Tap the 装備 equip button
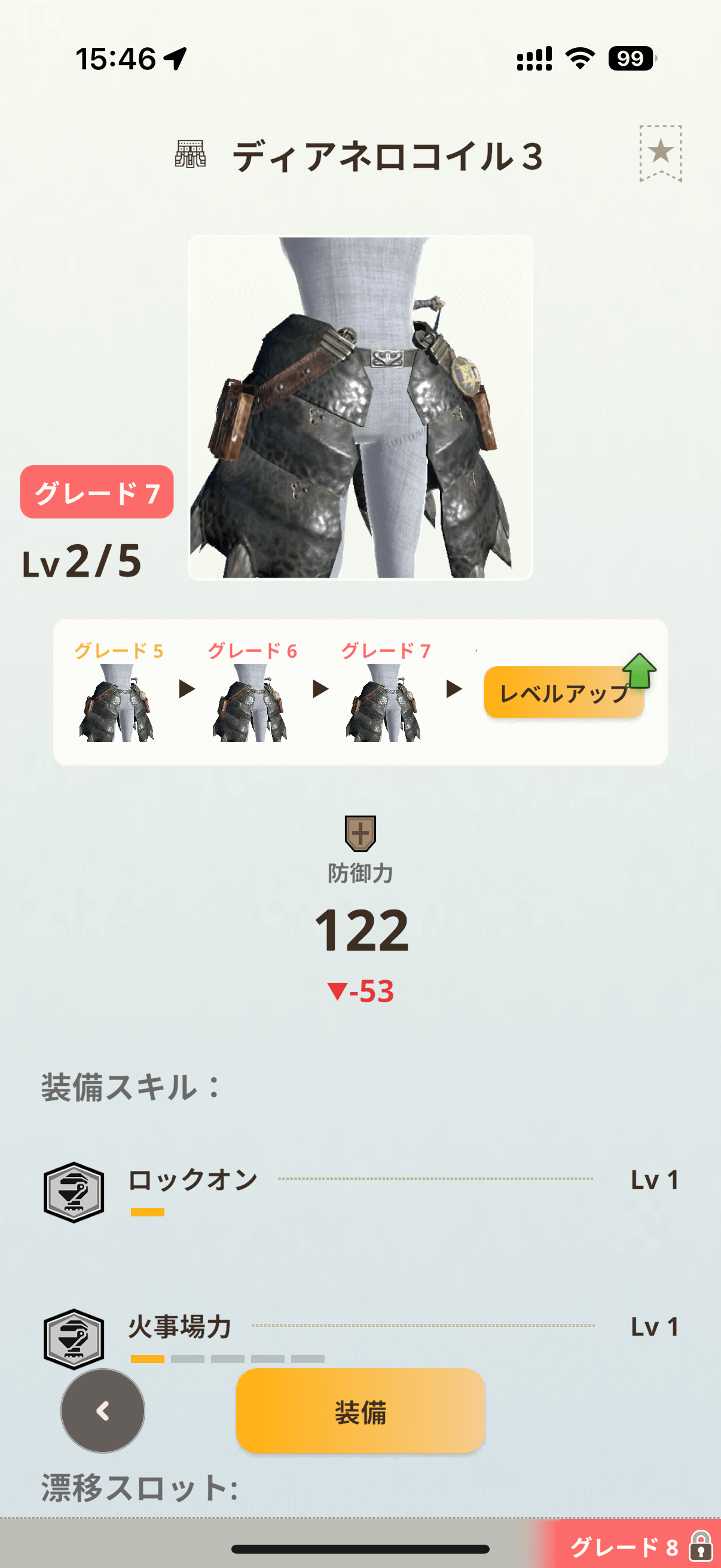This screenshot has width=721, height=1568. [x=360, y=1411]
